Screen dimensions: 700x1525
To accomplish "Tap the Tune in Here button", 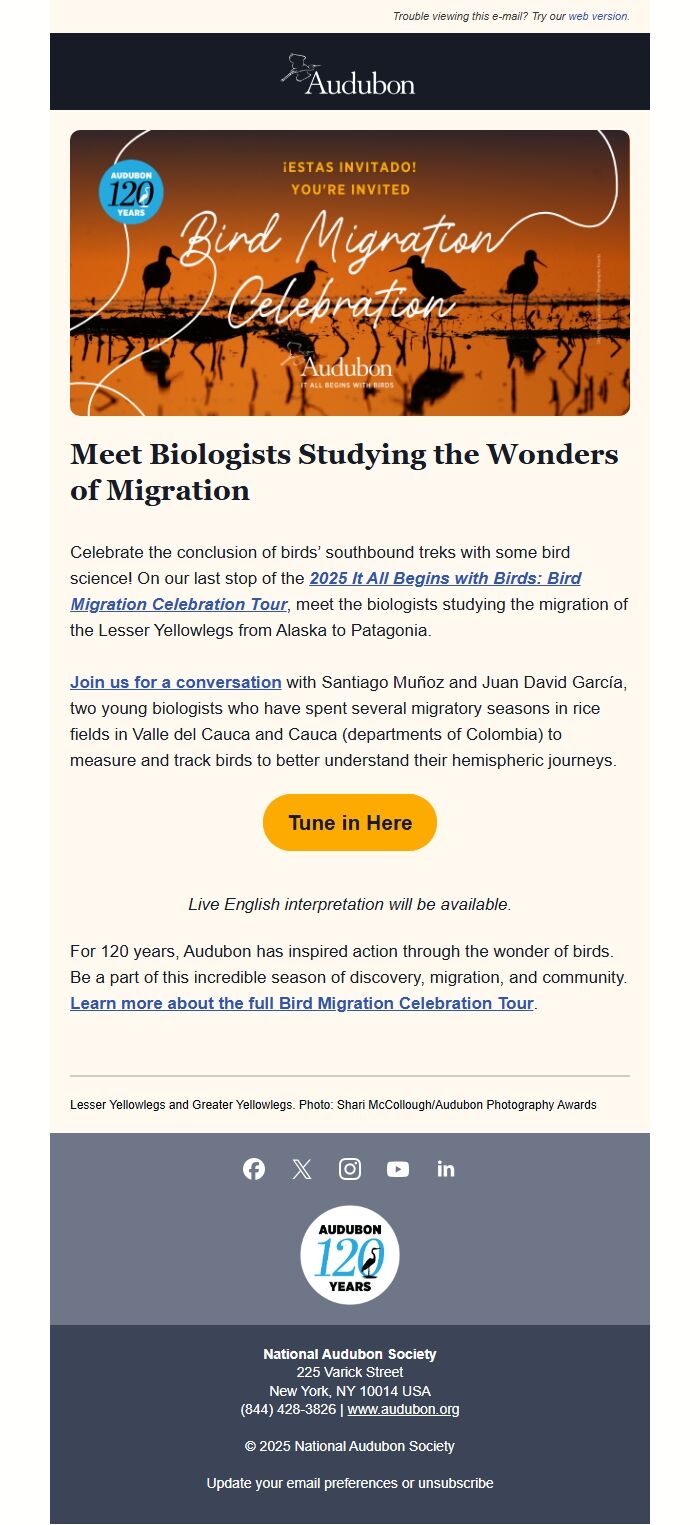I will coord(350,823).
